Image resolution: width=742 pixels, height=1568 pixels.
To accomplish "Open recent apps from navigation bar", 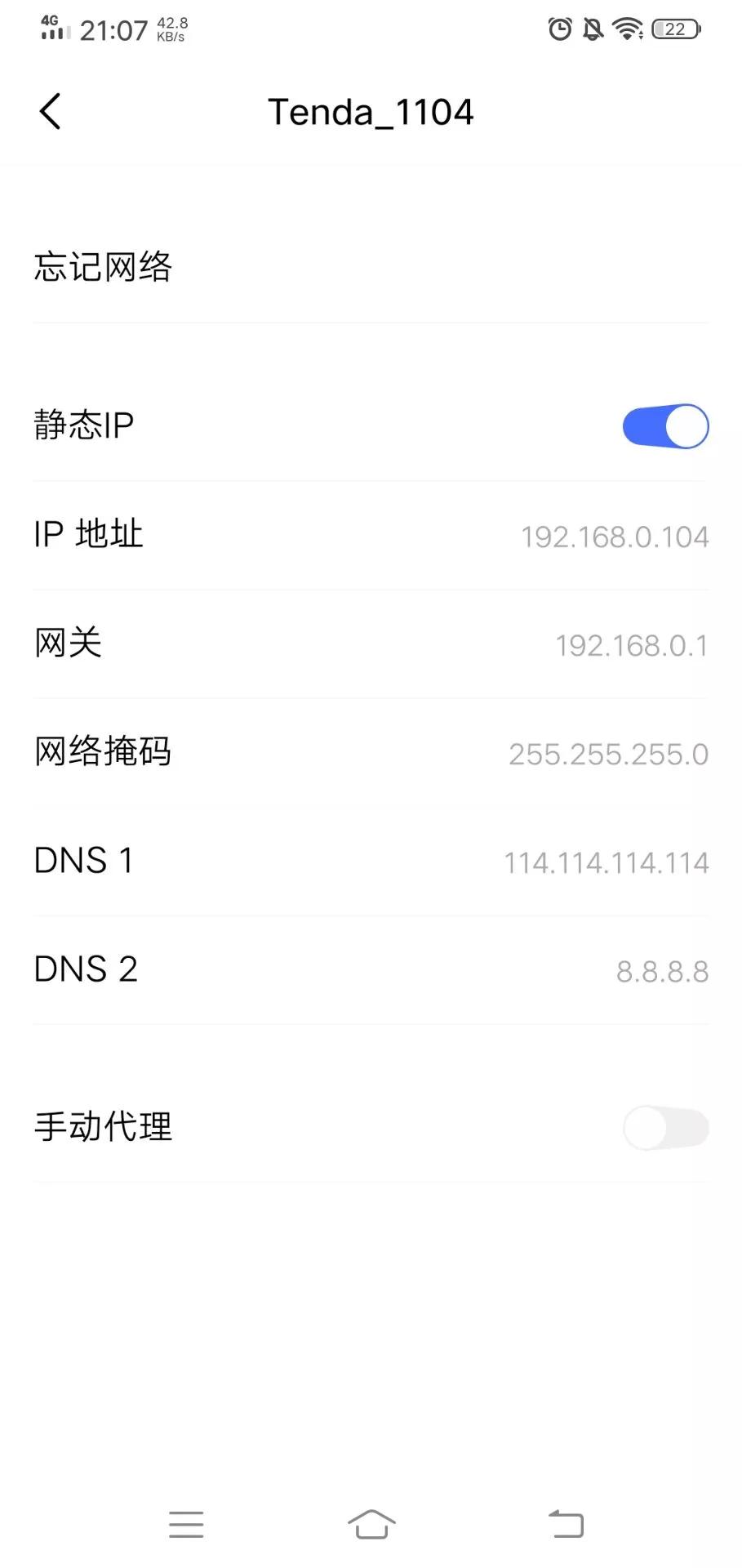I will pos(186,1525).
